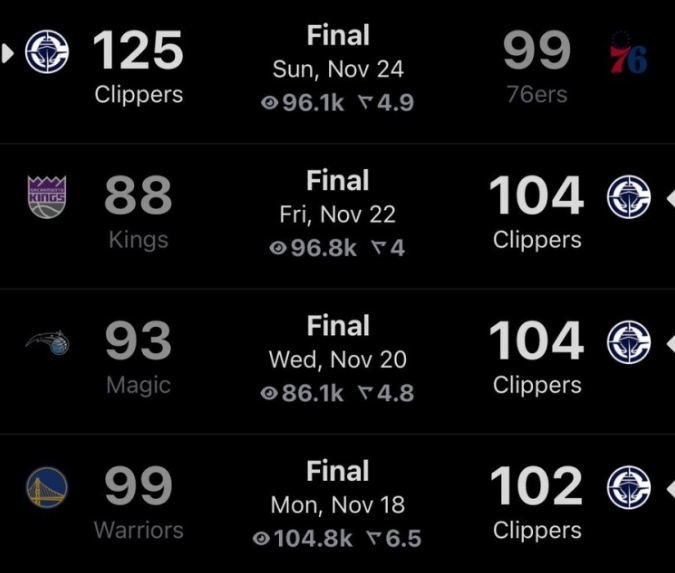The image size is (675, 573).
Task: Open the Clippers vs 76ers game
Action: click(338, 70)
